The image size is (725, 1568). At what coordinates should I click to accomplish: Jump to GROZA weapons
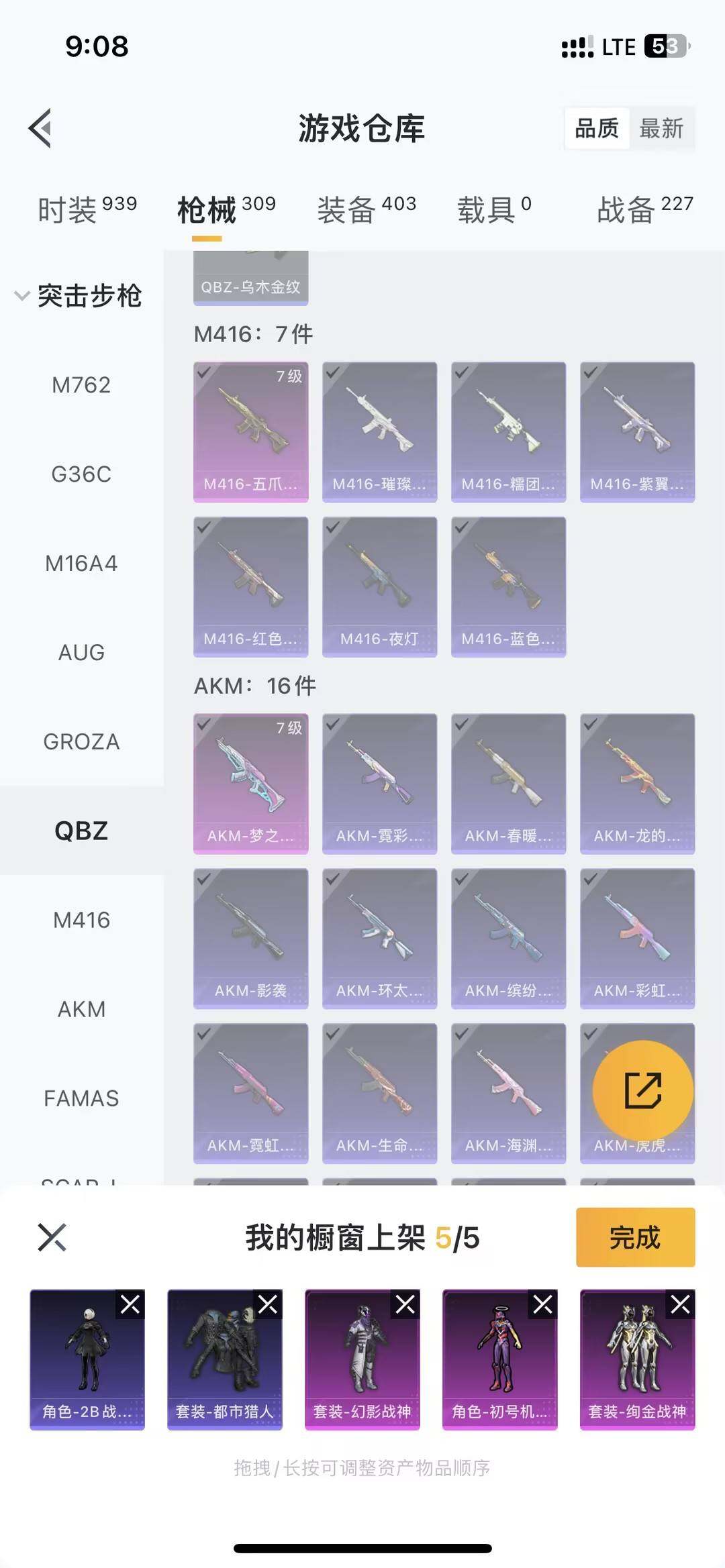81,742
